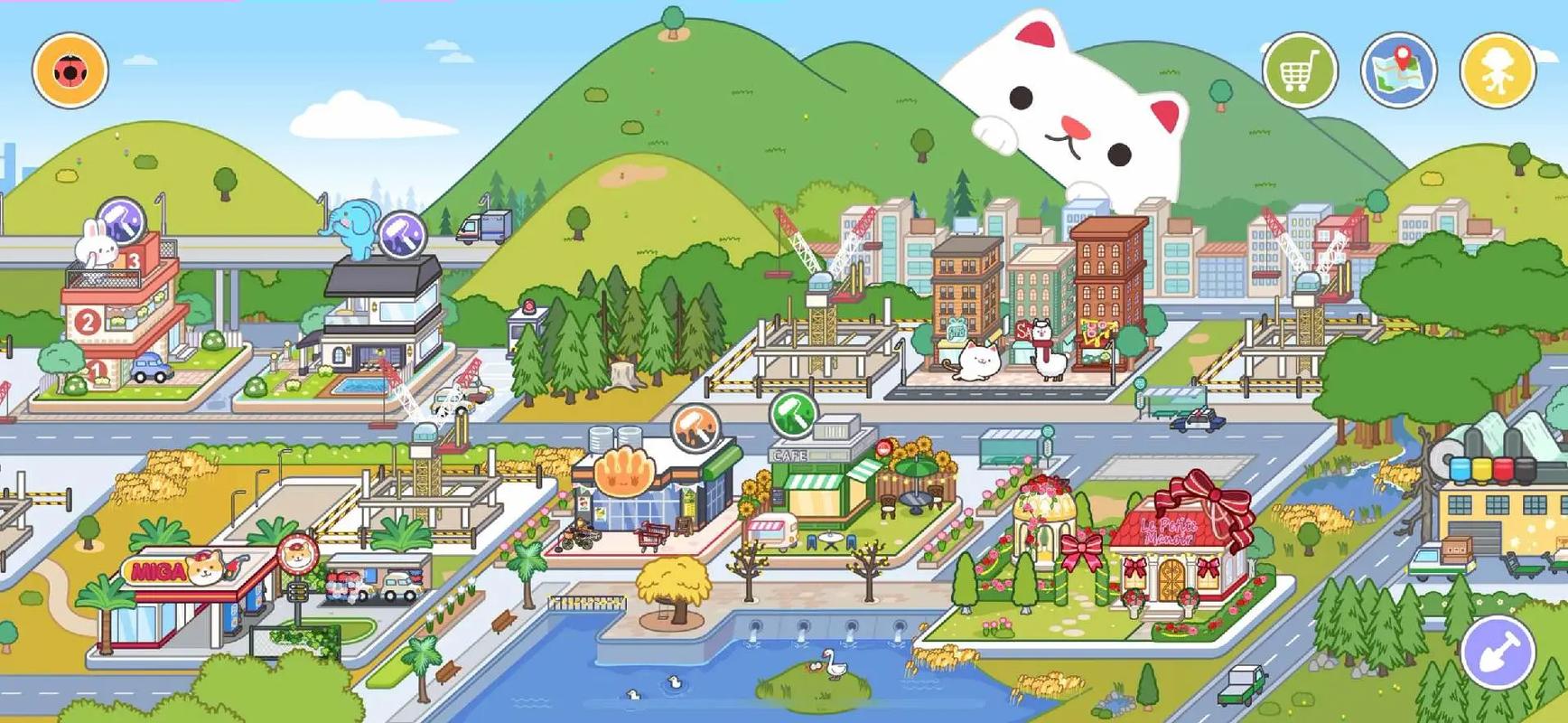The width and height of the screenshot is (1568, 723).
Task: Tap the green paint roller above cafe
Action: click(793, 415)
